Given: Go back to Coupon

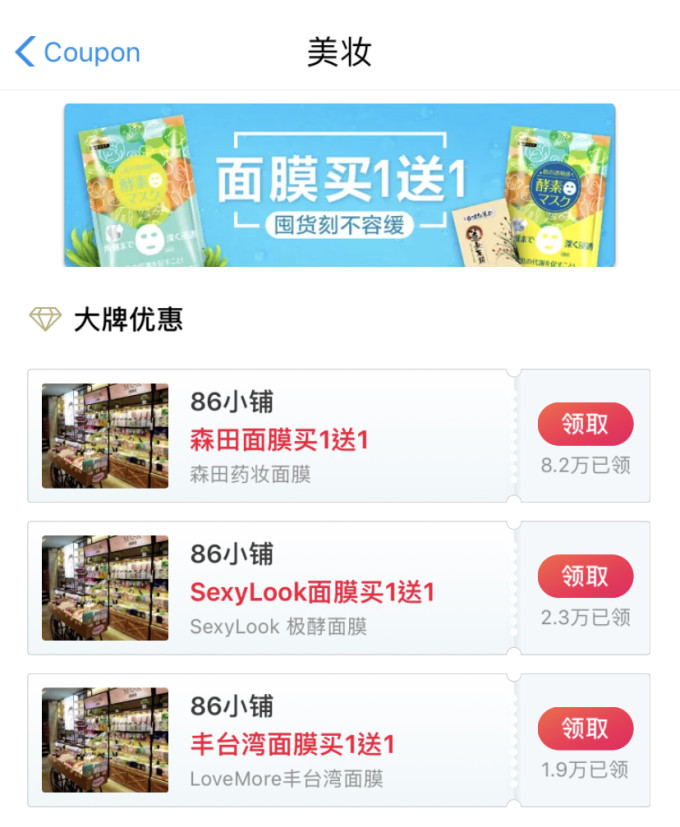Looking at the screenshot, I should point(78,52).
